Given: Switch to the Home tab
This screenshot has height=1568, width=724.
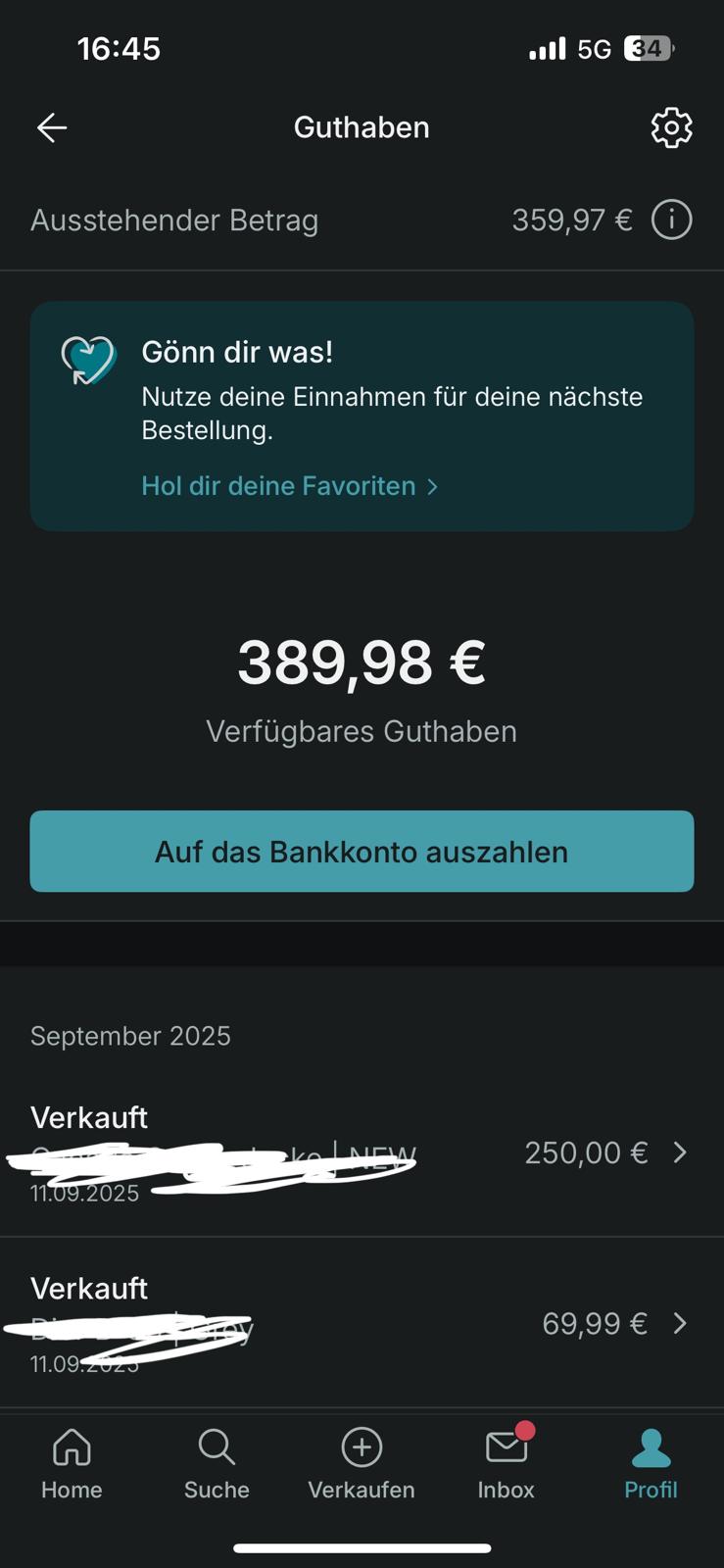Looking at the screenshot, I should pyautogui.click(x=72, y=1464).
